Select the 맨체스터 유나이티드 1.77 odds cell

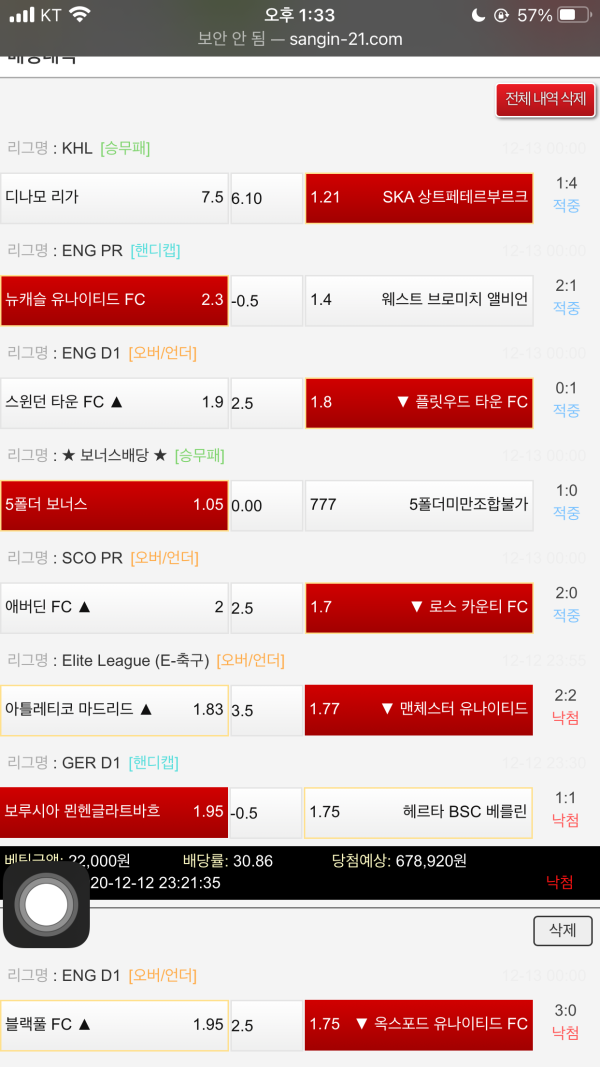(x=419, y=709)
